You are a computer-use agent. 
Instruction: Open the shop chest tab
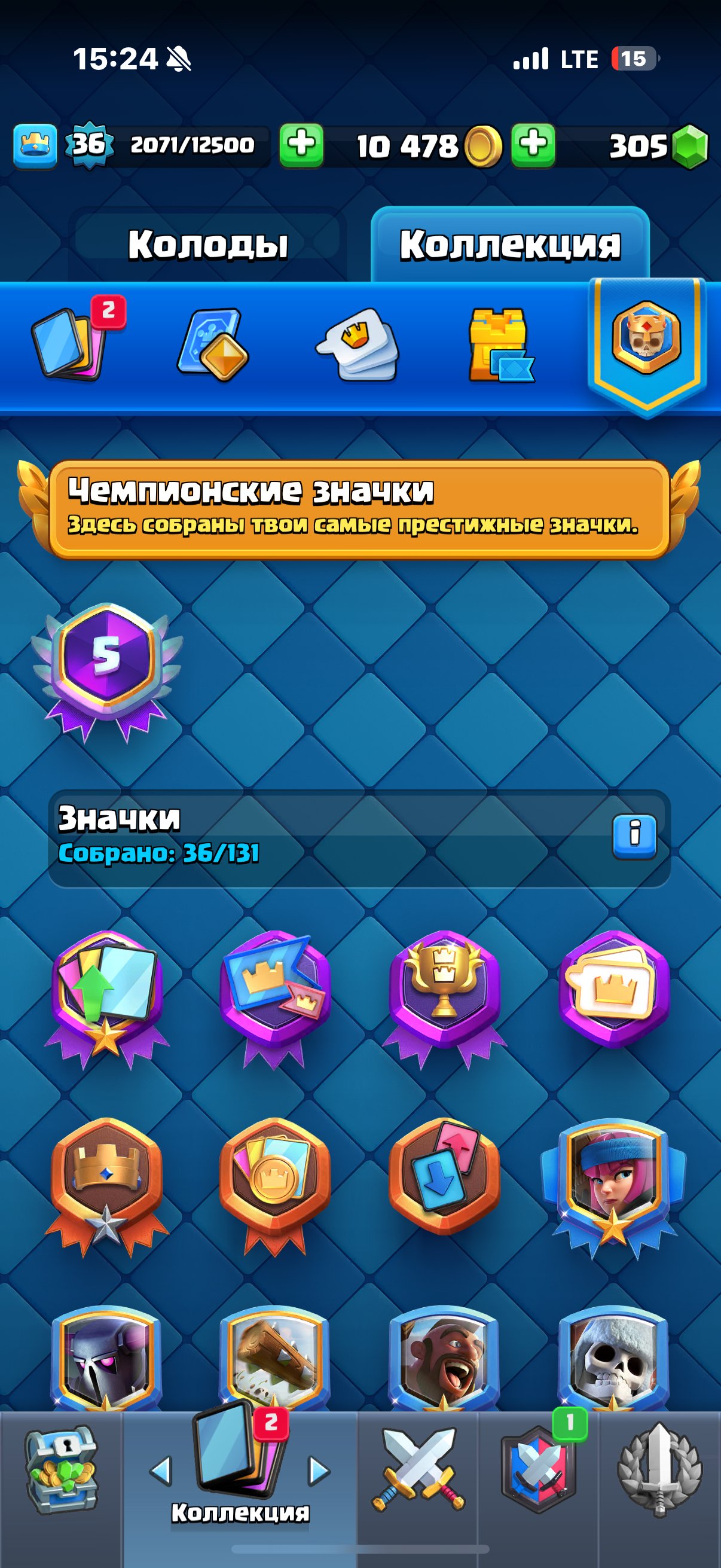tap(61, 1470)
